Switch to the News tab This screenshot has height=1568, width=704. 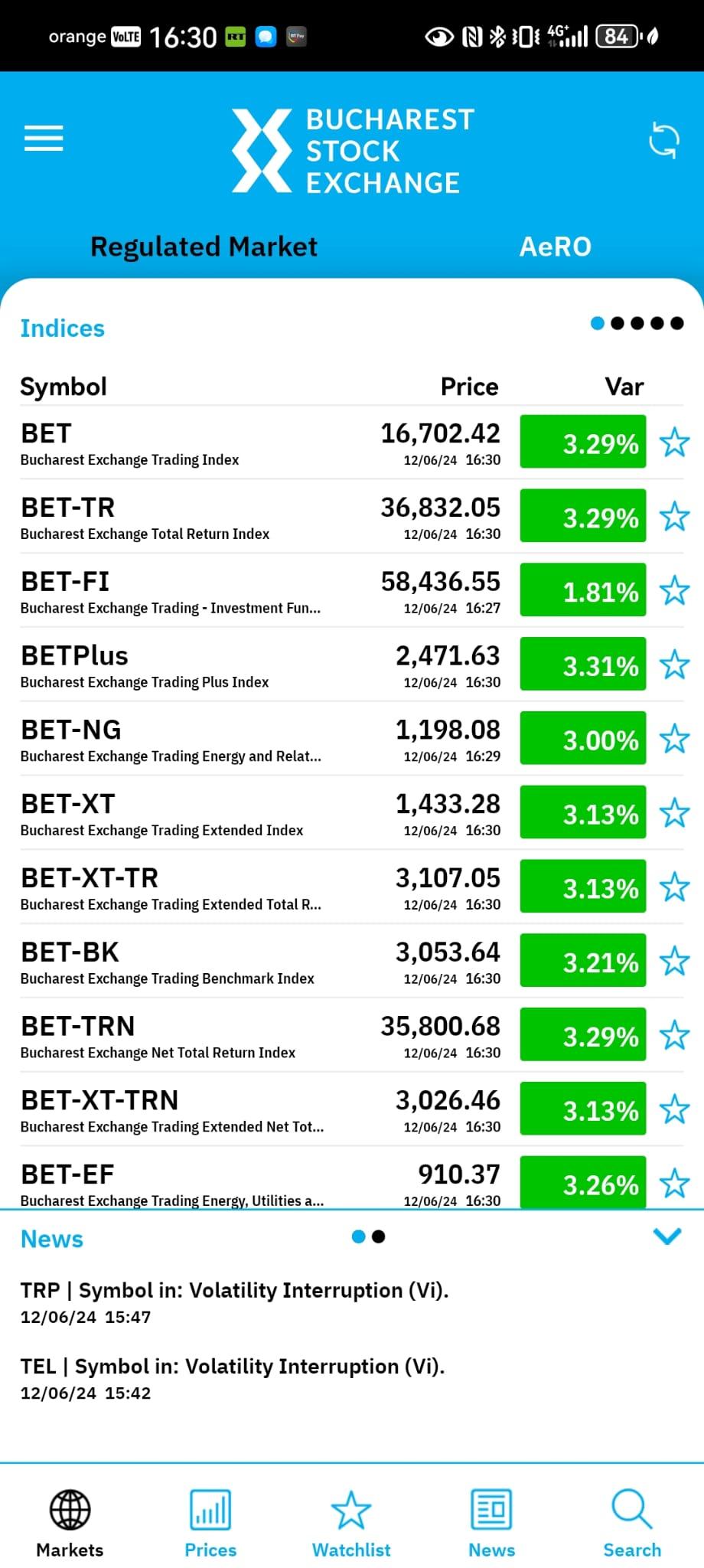(x=491, y=1524)
